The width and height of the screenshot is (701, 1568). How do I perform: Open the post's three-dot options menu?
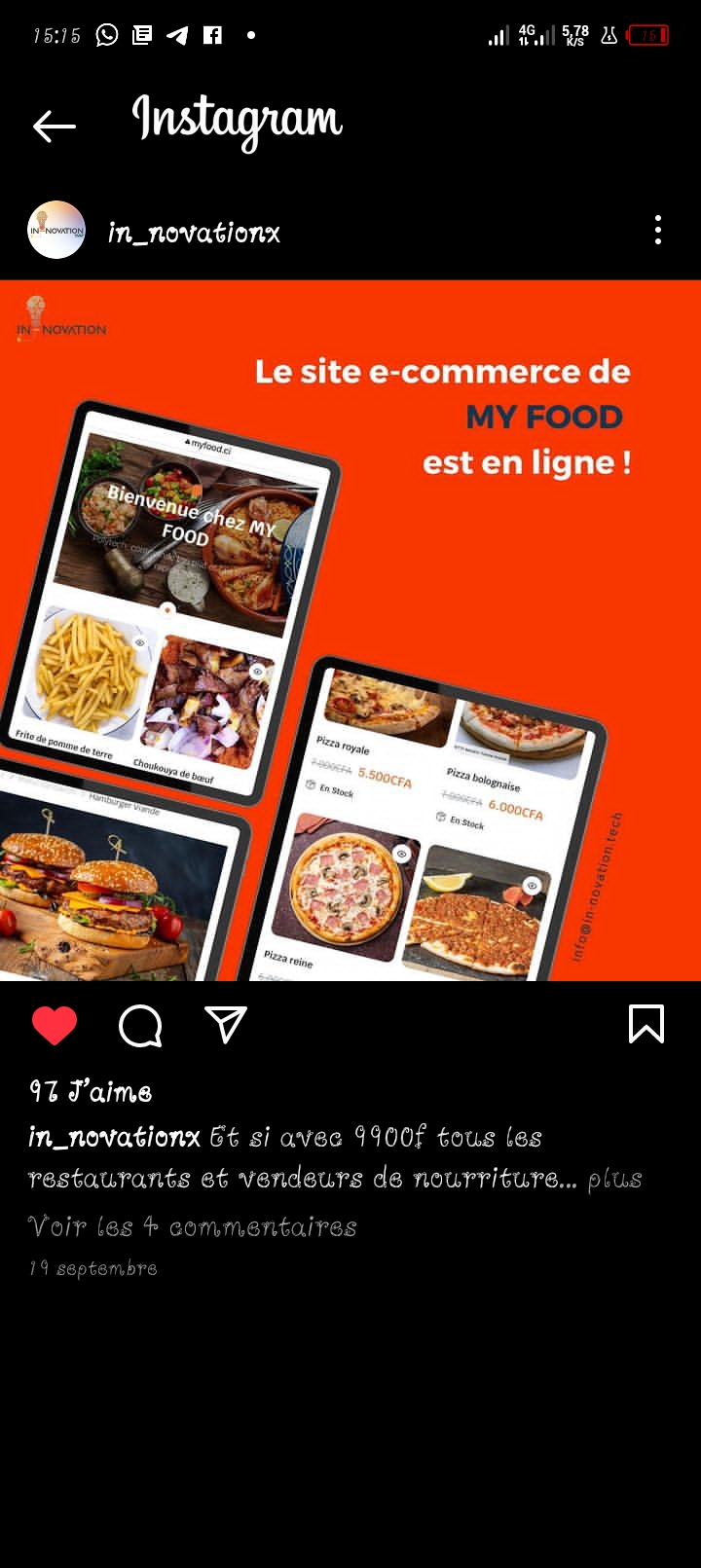pyautogui.click(x=658, y=231)
